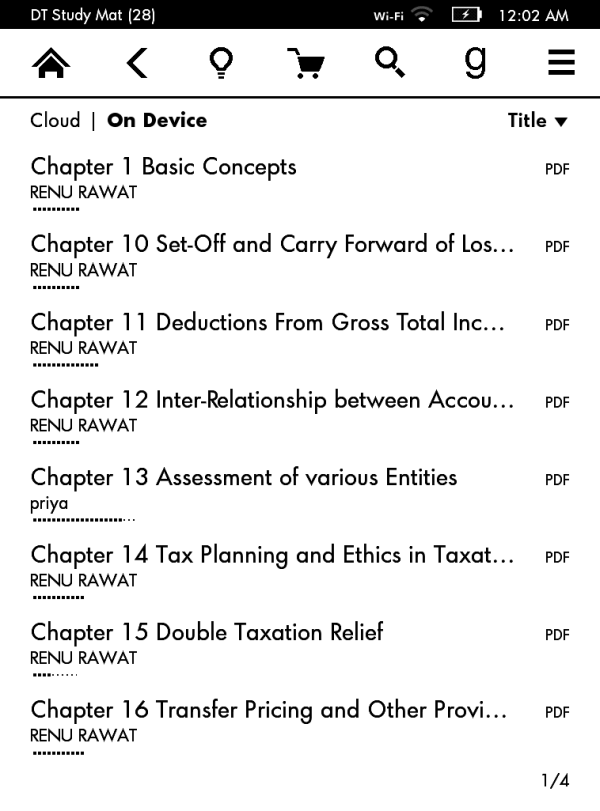Open Chapter 1 Basic Concepts

(164, 167)
